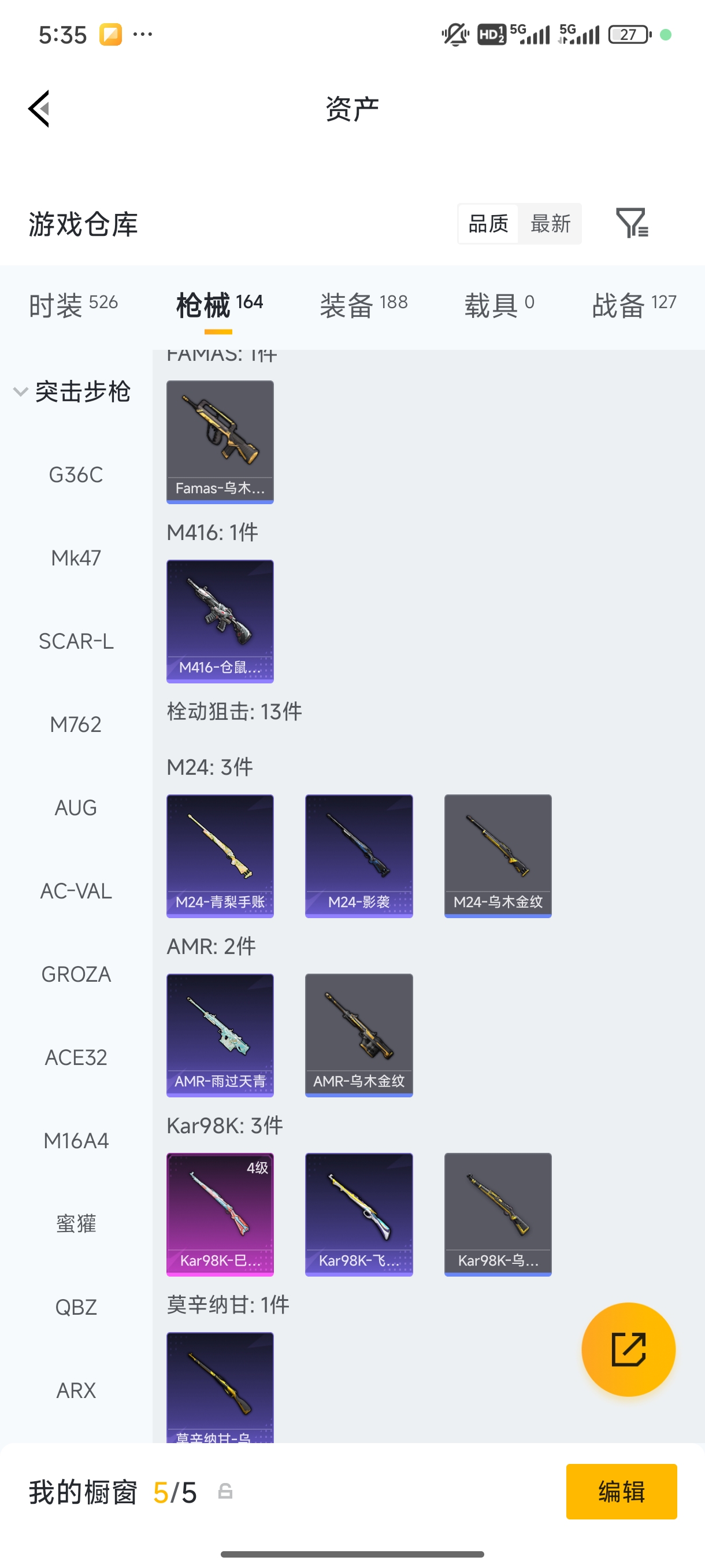Switch to the 装备 tab
Screen dimensions: 705x1568
point(363,305)
